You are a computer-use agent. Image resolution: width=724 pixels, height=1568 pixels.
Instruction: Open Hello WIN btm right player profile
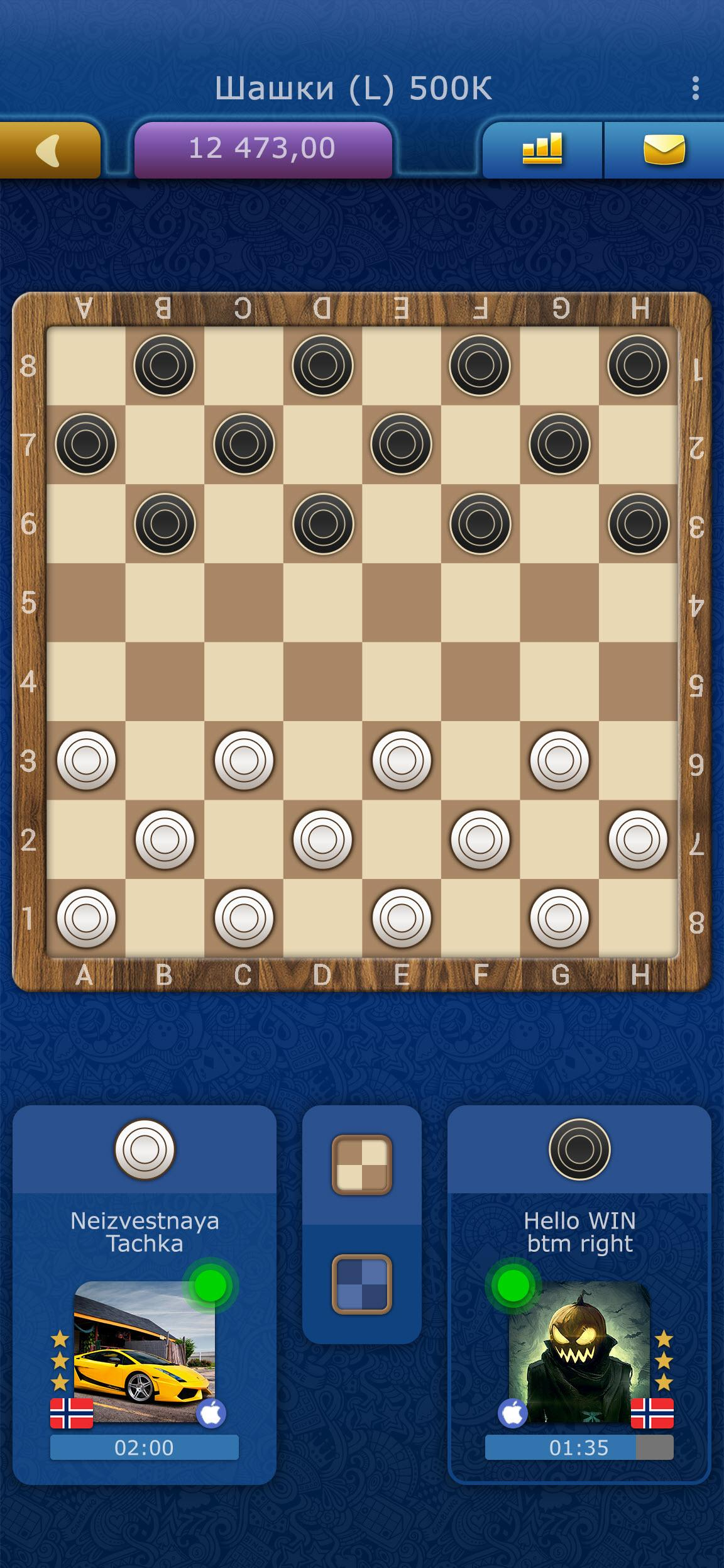click(579, 1350)
